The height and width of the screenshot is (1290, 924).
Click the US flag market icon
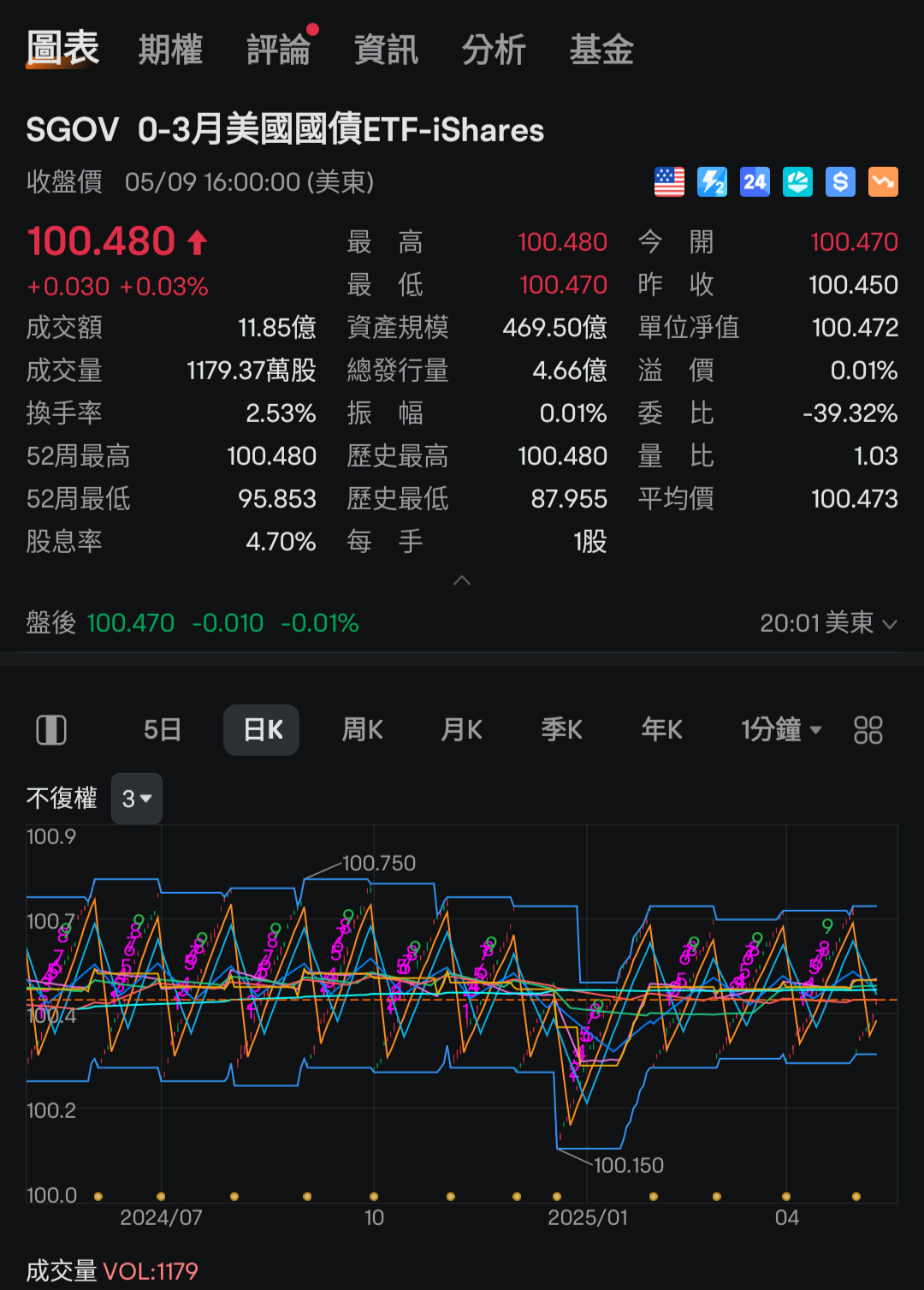(669, 181)
